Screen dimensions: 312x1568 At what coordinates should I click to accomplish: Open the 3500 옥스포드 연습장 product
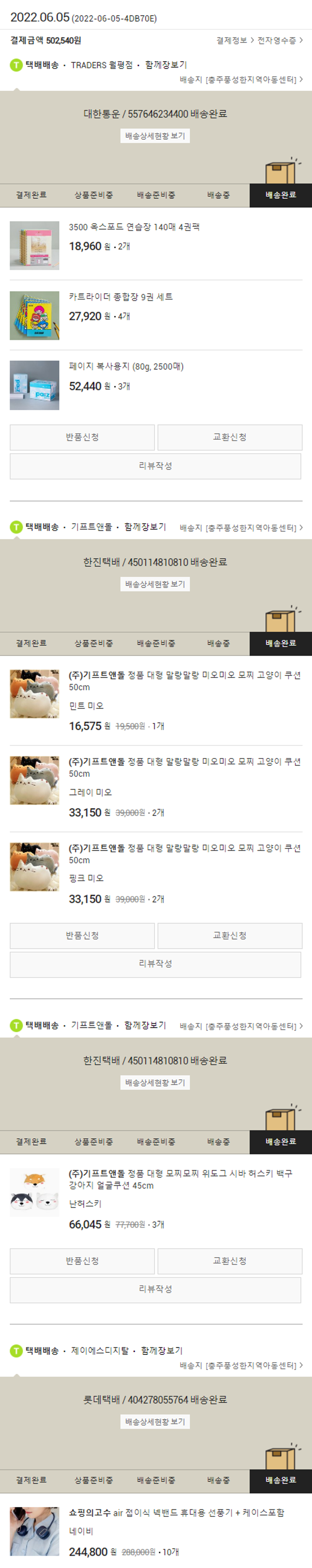click(x=134, y=227)
